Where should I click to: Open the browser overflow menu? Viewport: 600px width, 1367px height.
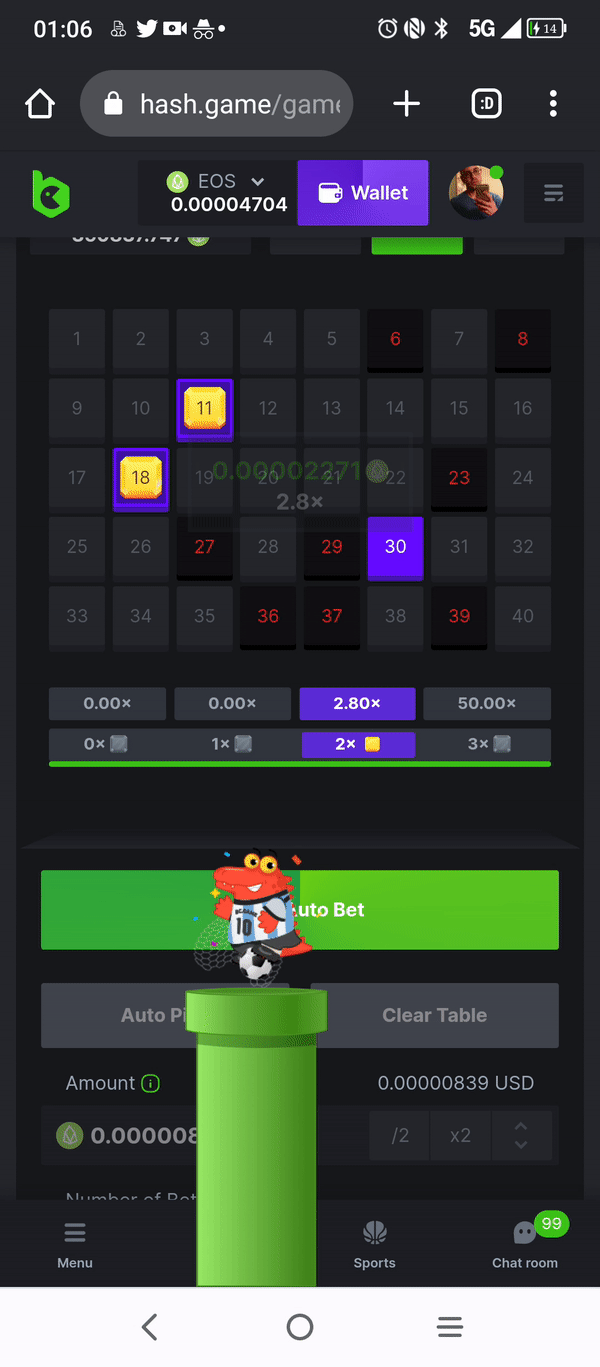pos(553,104)
